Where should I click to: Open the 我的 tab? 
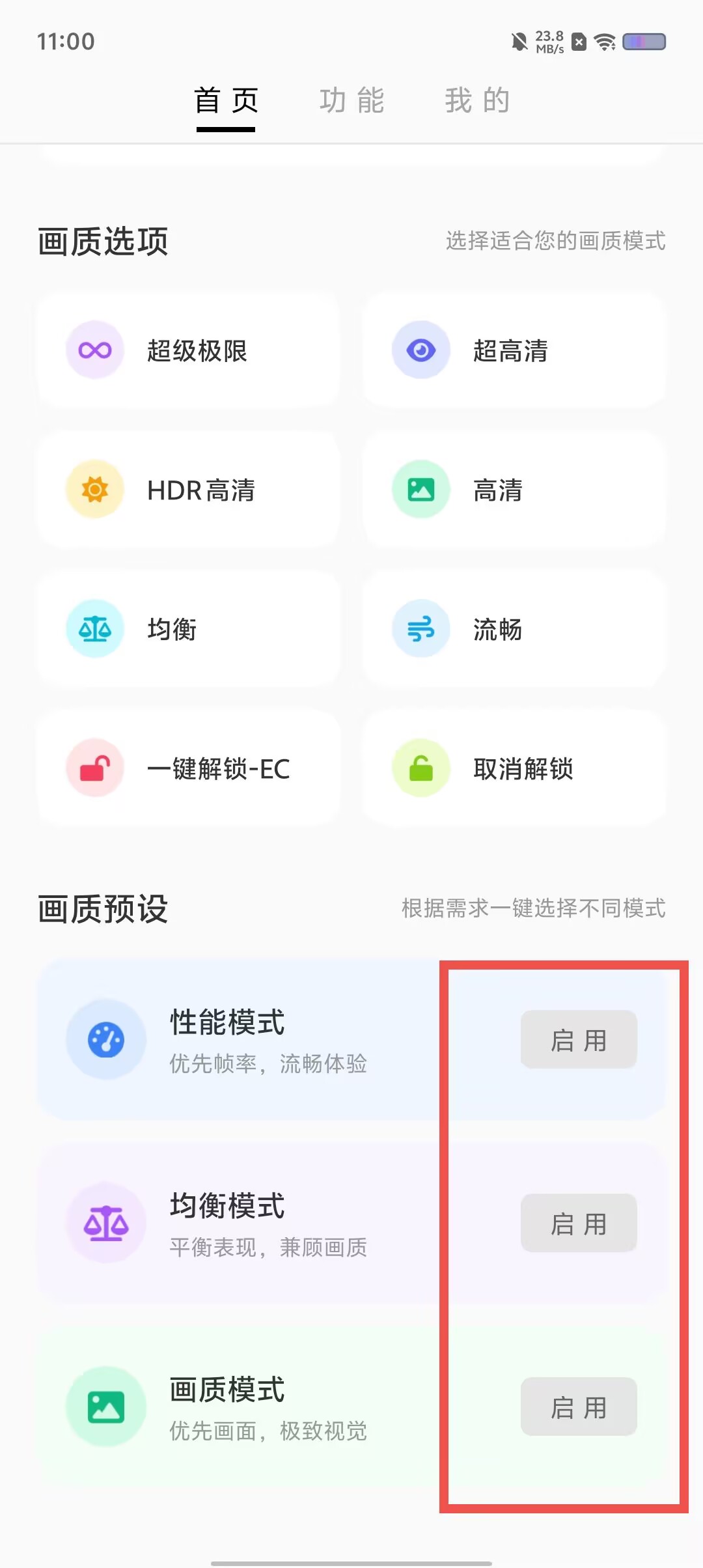pos(477,101)
